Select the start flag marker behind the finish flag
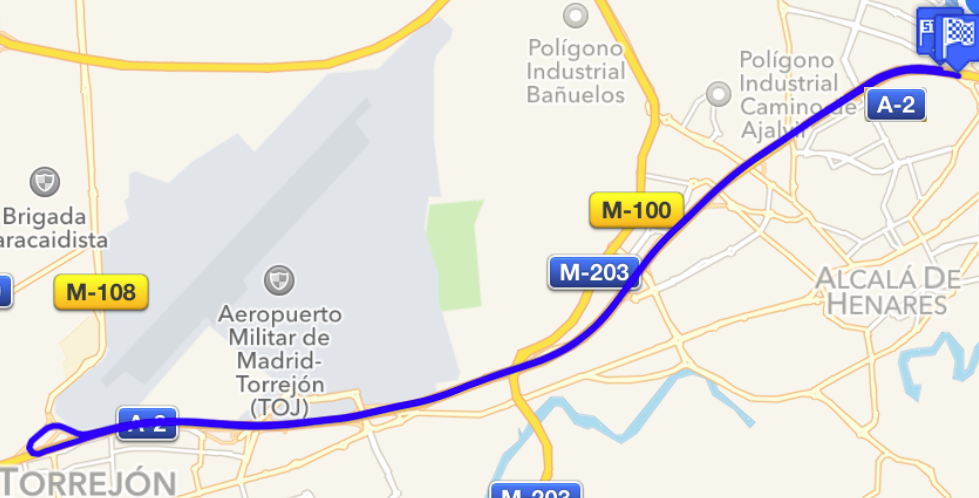 point(927,30)
